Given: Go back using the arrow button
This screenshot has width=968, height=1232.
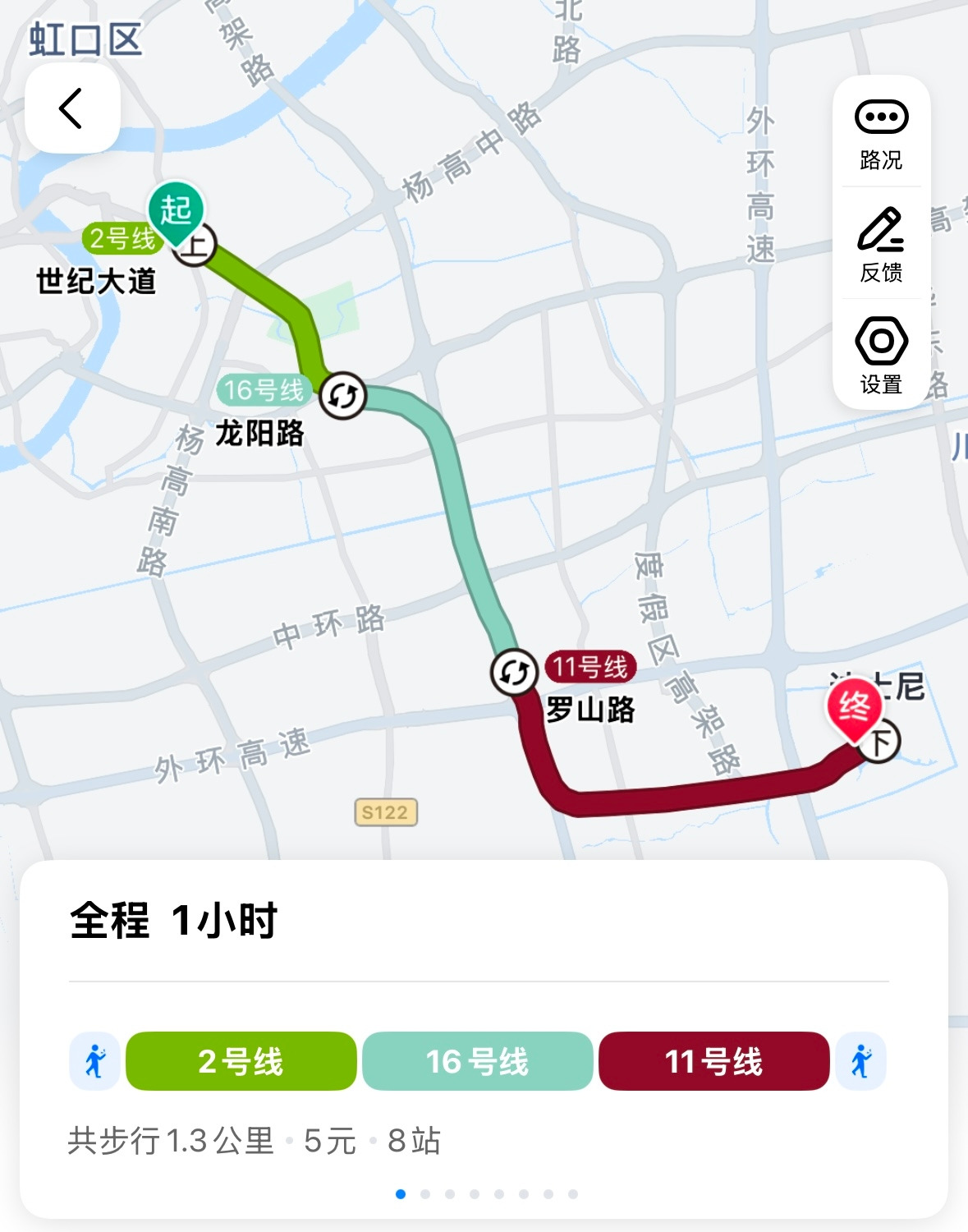Looking at the screenshot, I should (72, 108).
